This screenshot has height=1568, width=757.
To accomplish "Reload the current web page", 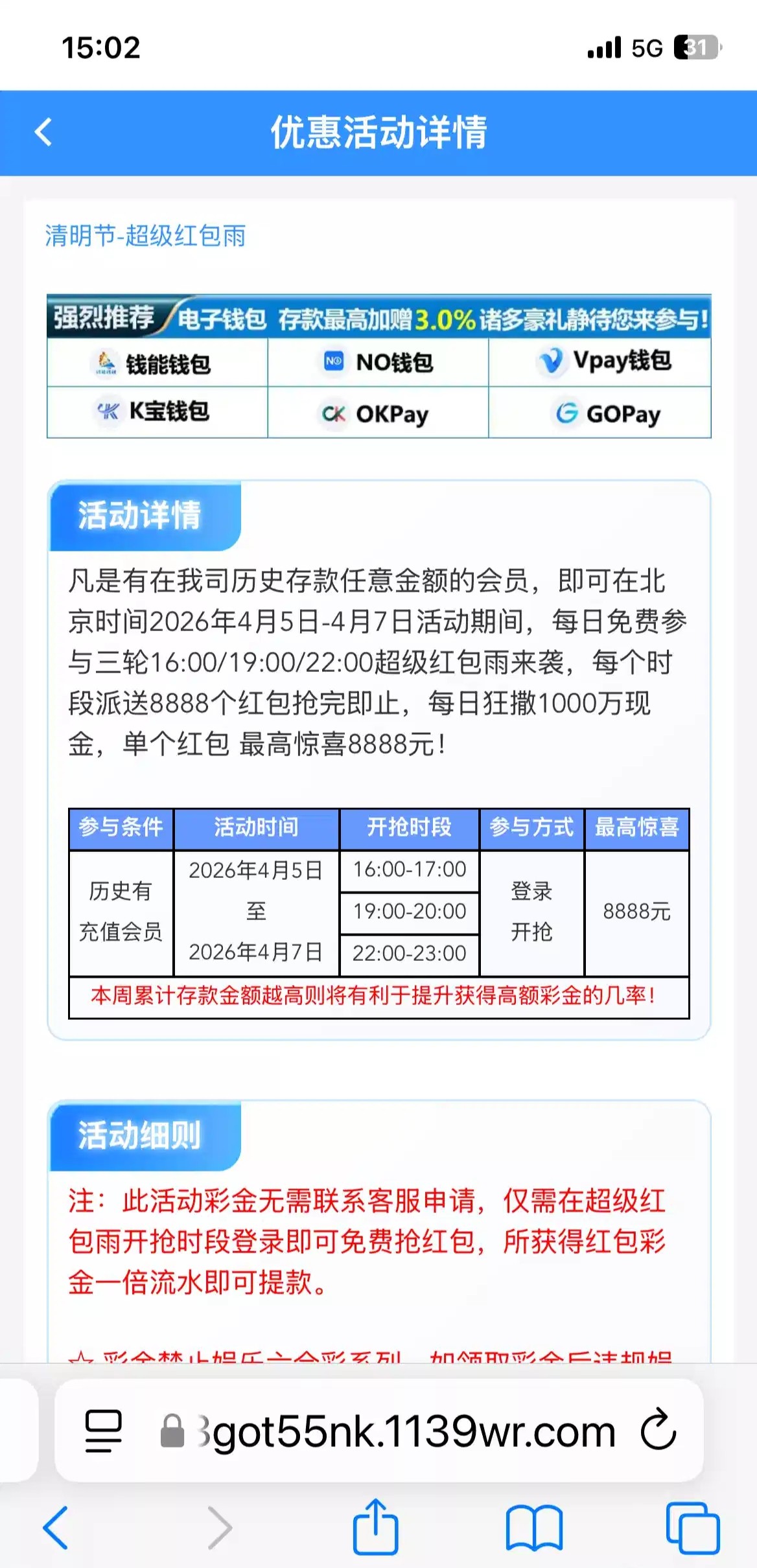I will click(658, 1429).
